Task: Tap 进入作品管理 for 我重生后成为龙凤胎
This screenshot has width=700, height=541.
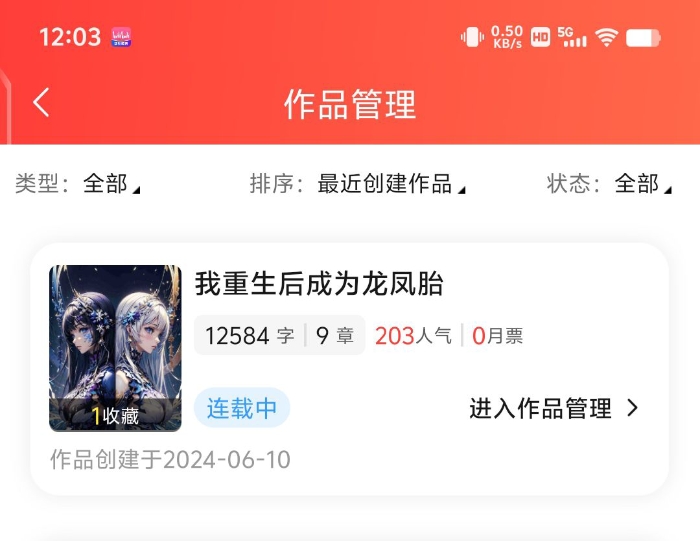Action: point(553,408)
